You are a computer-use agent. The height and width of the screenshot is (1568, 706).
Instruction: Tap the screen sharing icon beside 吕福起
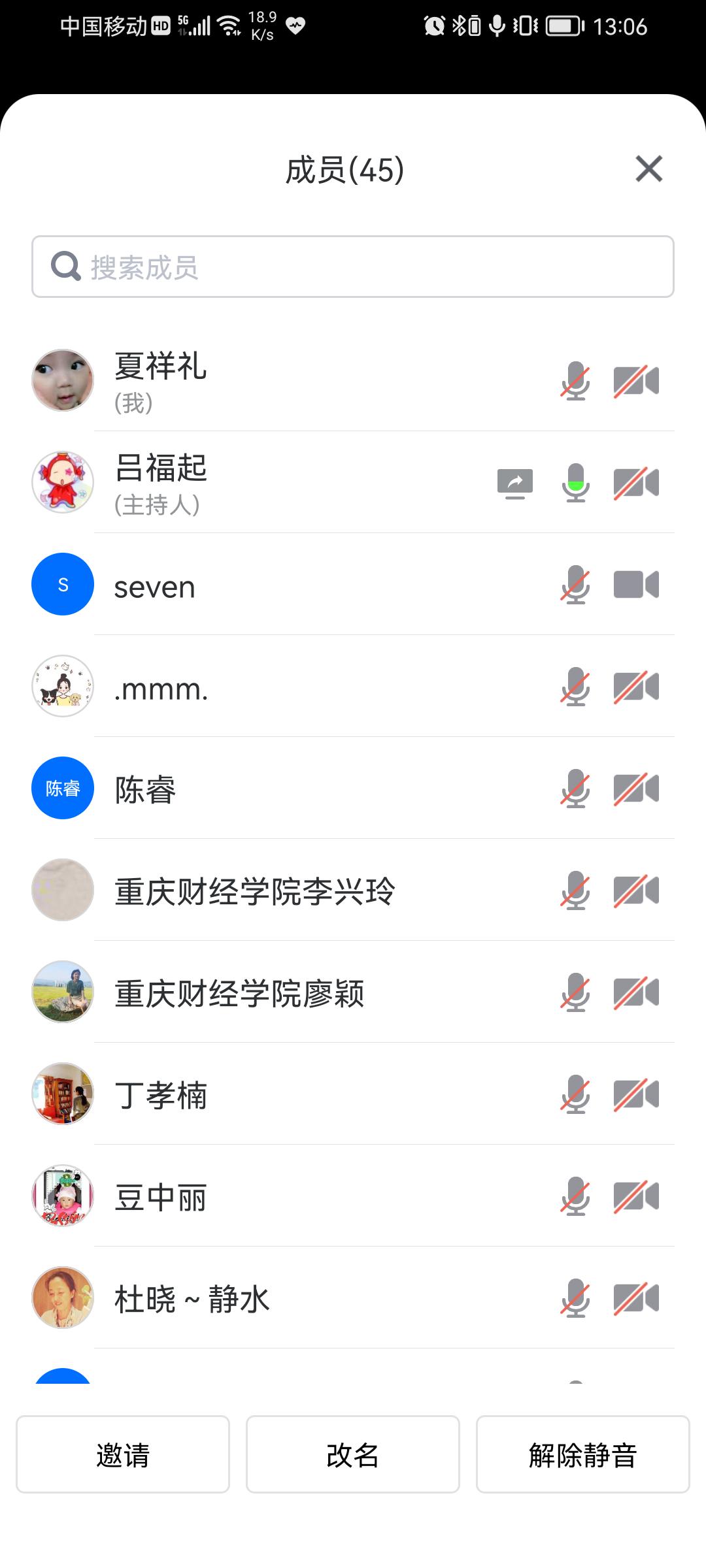point(515,483)
